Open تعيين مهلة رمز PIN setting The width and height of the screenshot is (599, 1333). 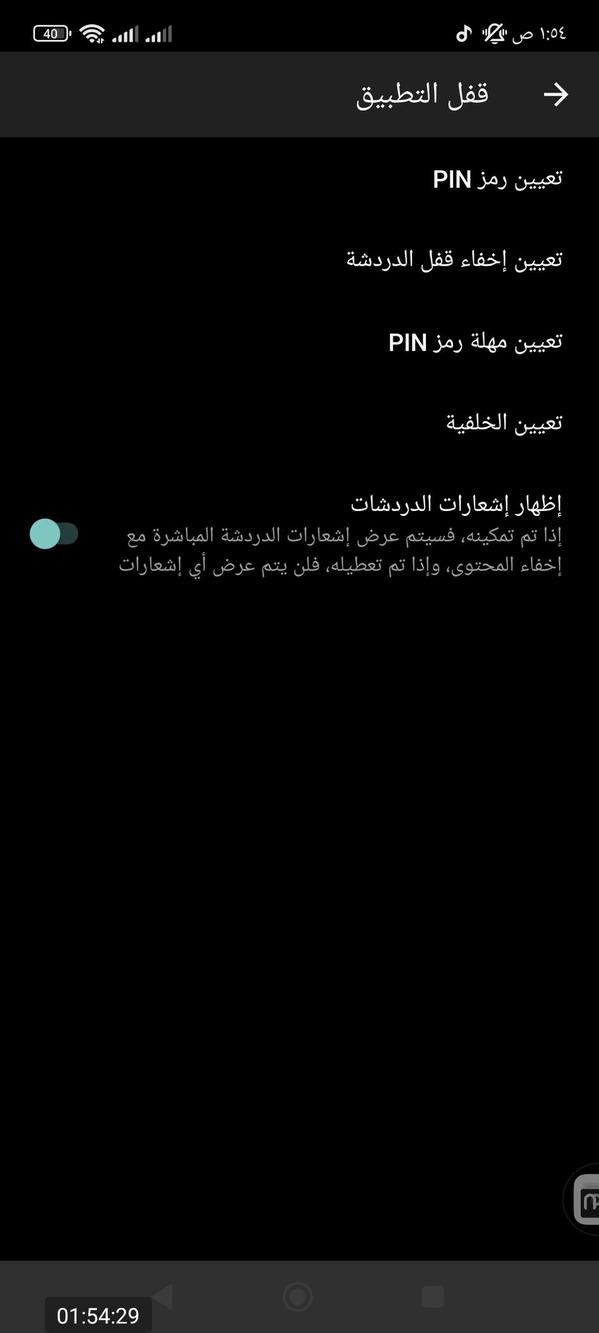[x=299, y=342]
